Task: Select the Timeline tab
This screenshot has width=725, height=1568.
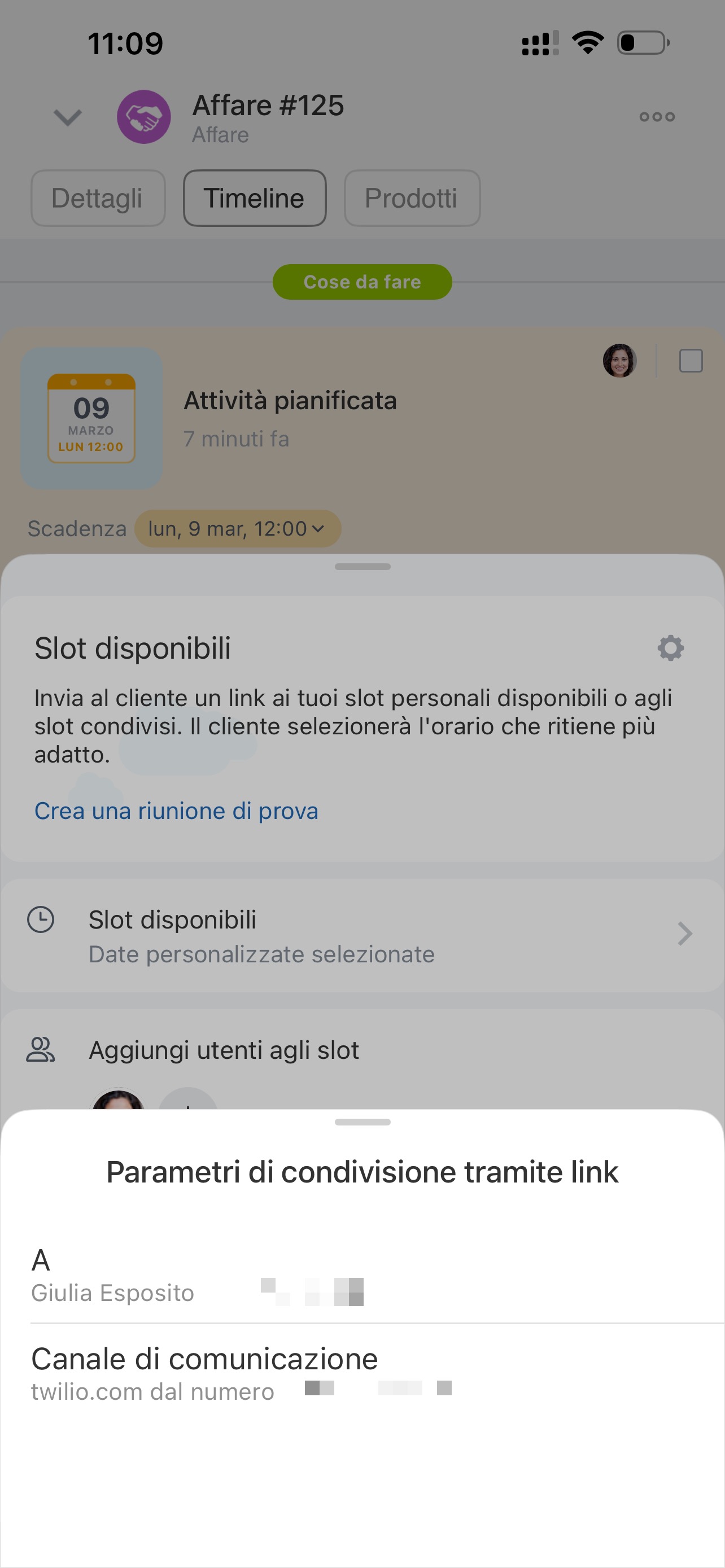Action: pyautogui.click(x=254, y=199)
